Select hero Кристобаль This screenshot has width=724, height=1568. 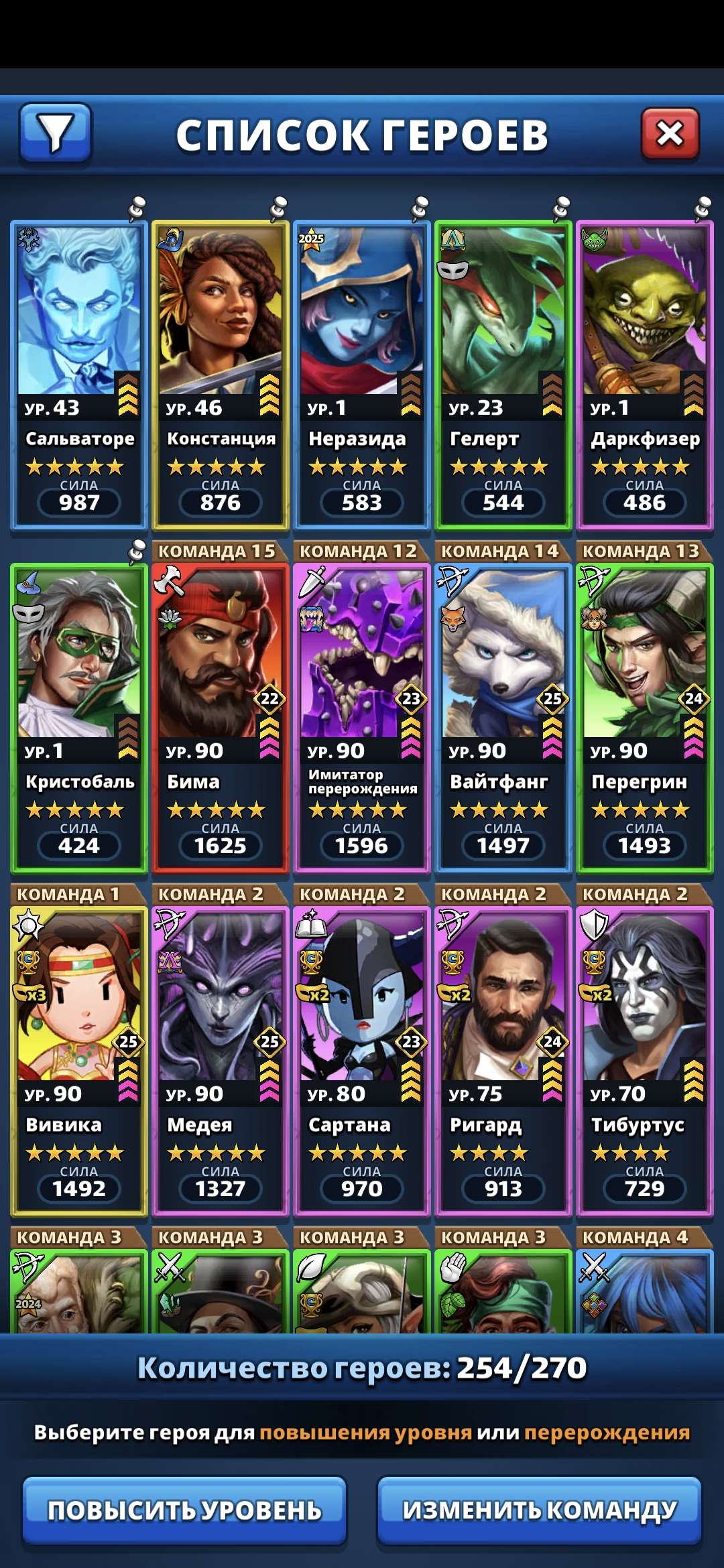[79, 718]
